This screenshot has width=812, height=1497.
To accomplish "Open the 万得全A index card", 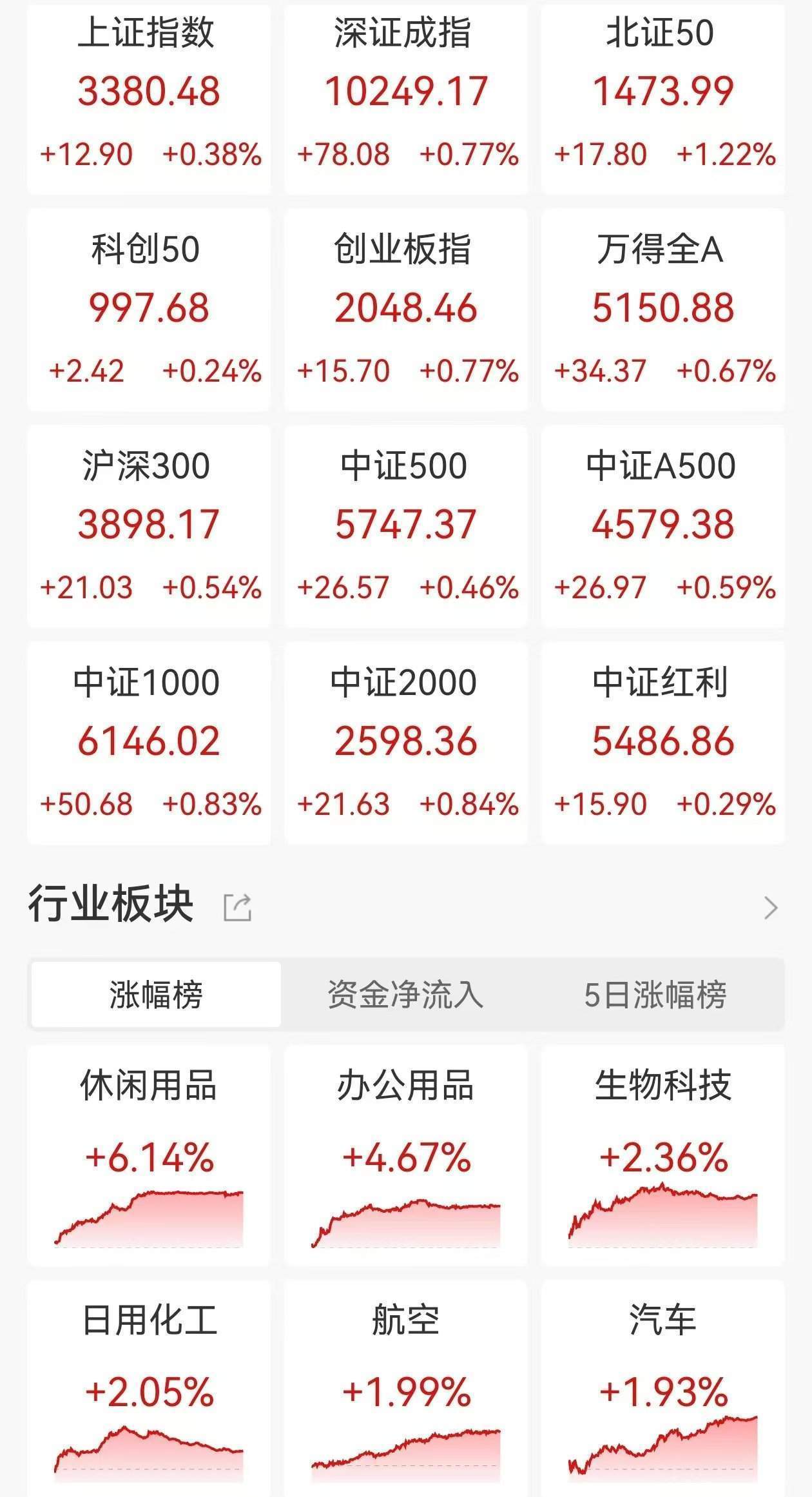I will point(662,309).
